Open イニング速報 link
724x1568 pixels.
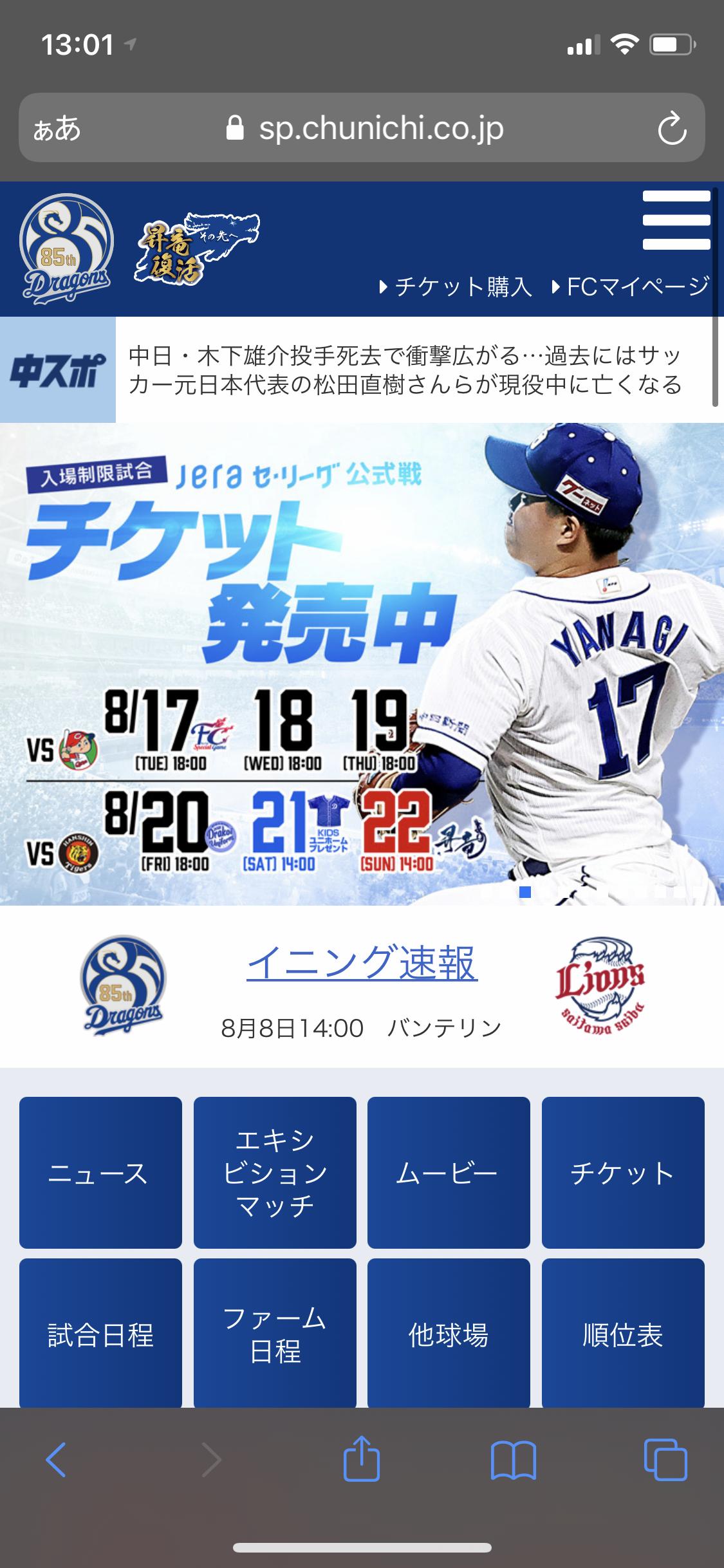coord(362,963)
